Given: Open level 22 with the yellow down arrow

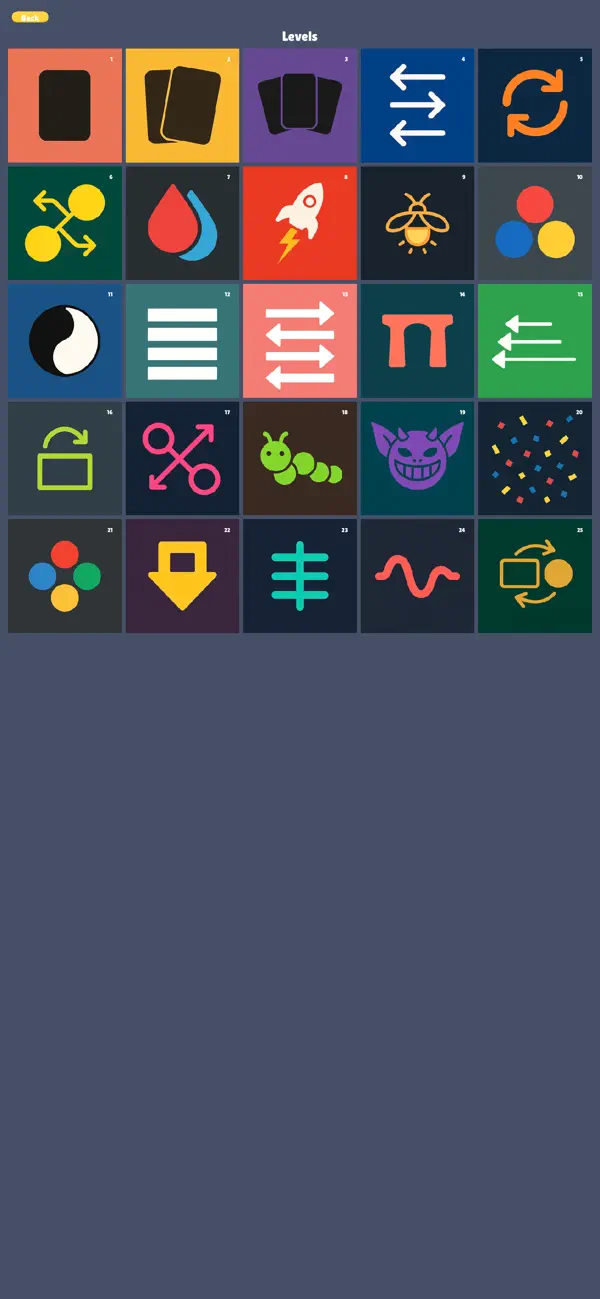Looking at the screenshot, I should 182,576.
